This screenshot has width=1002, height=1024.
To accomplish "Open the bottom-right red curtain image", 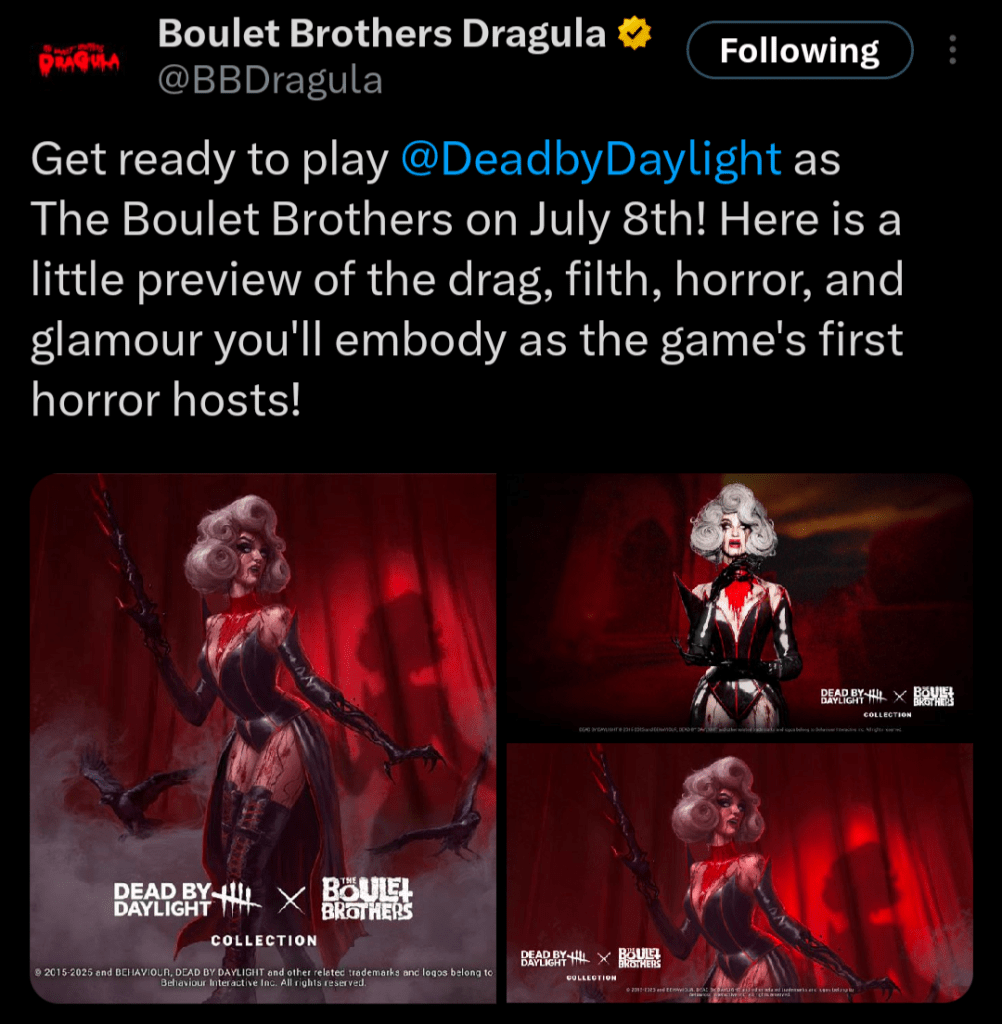I will point(740,873).
